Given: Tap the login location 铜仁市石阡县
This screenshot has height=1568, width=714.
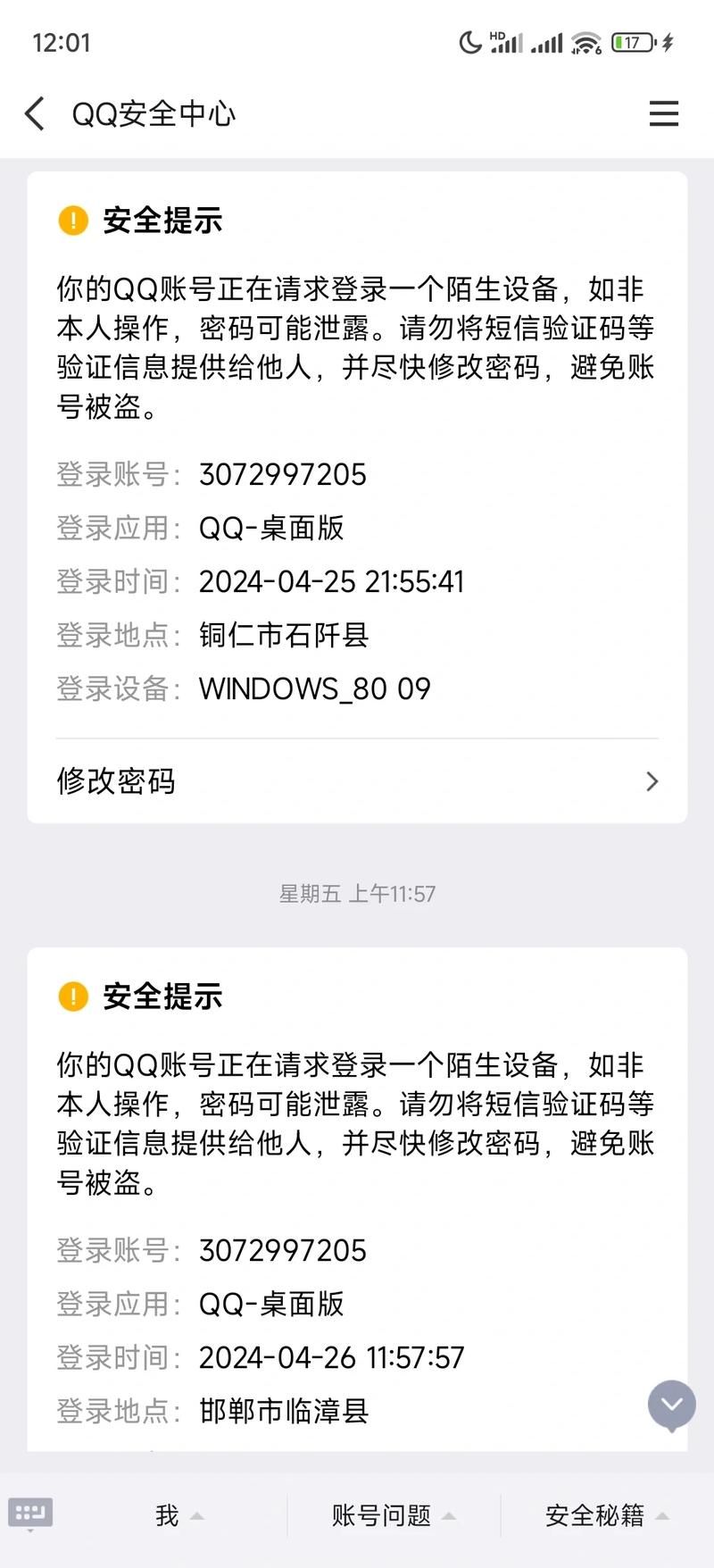Looking at the screenshot, I should [x=286, y=635].
